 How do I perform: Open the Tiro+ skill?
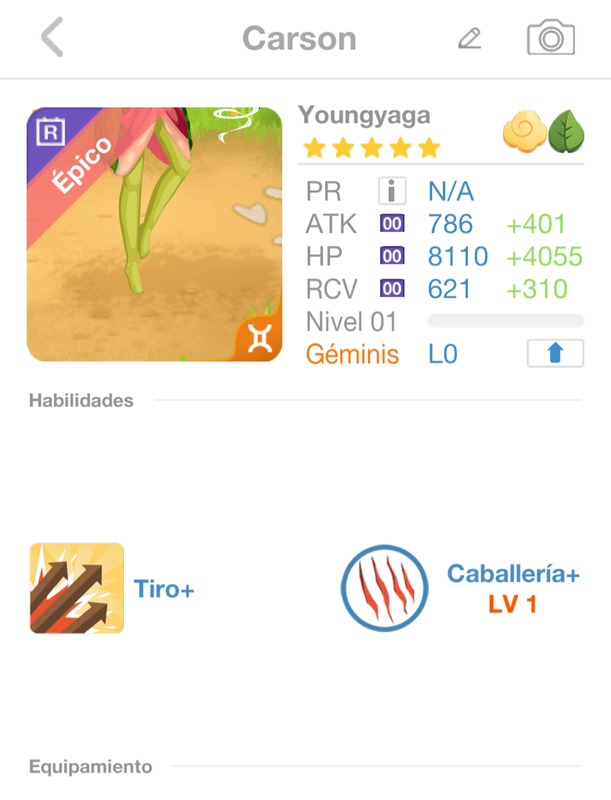tap(77, 589)
